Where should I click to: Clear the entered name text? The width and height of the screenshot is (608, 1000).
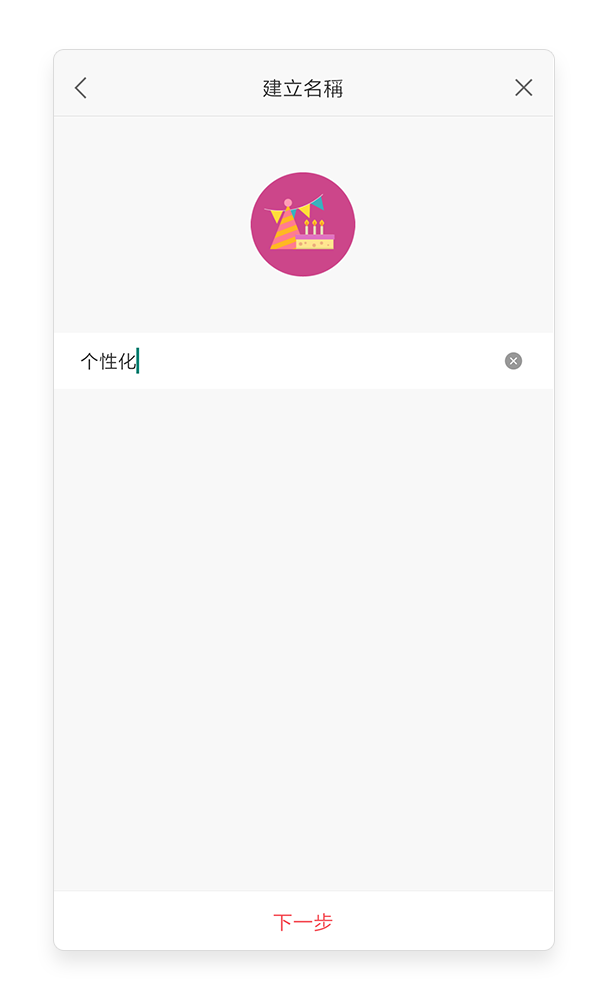coord(513,361)
